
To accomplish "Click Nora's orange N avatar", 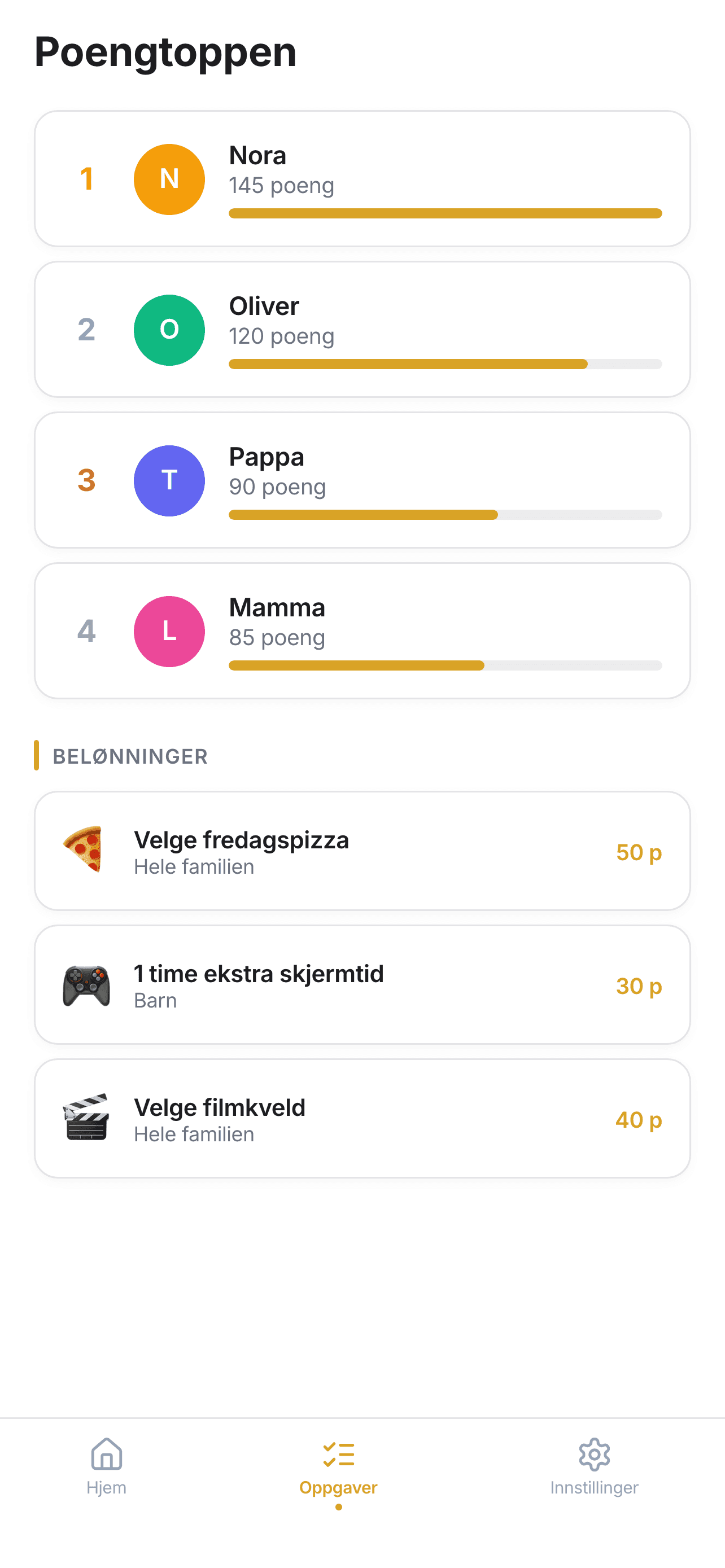I will (x=169, y=178).
